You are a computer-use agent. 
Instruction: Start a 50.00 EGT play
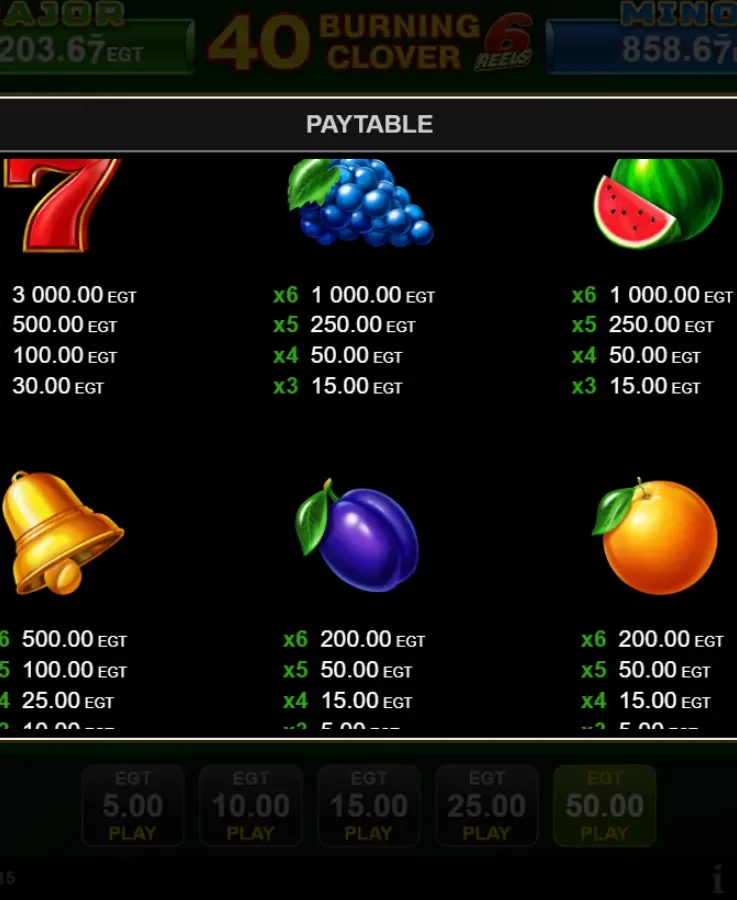(604, 805)
